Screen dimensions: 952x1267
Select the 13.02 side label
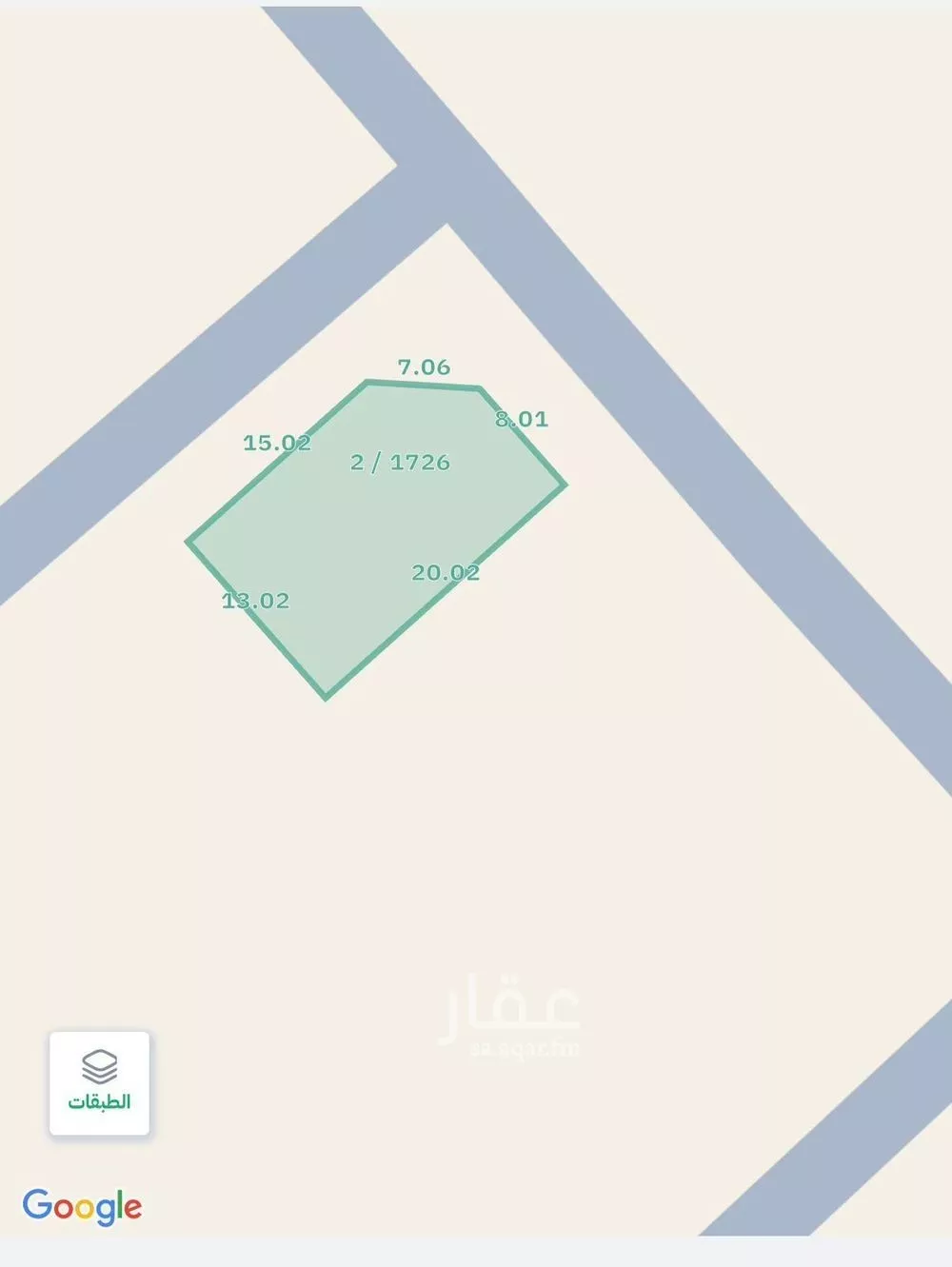[255, 602]
